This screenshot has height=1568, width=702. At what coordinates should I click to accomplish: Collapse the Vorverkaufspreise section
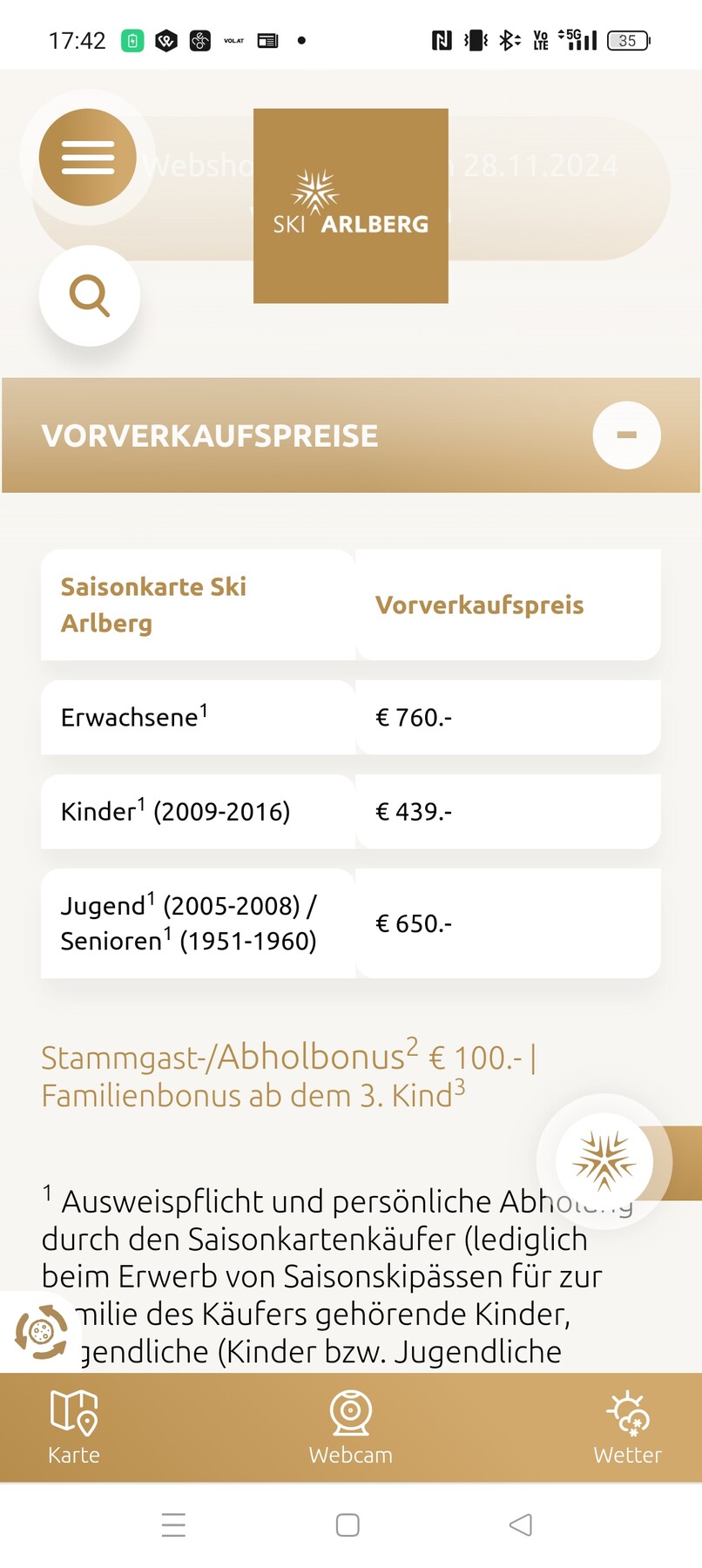(x=626, y=435)
